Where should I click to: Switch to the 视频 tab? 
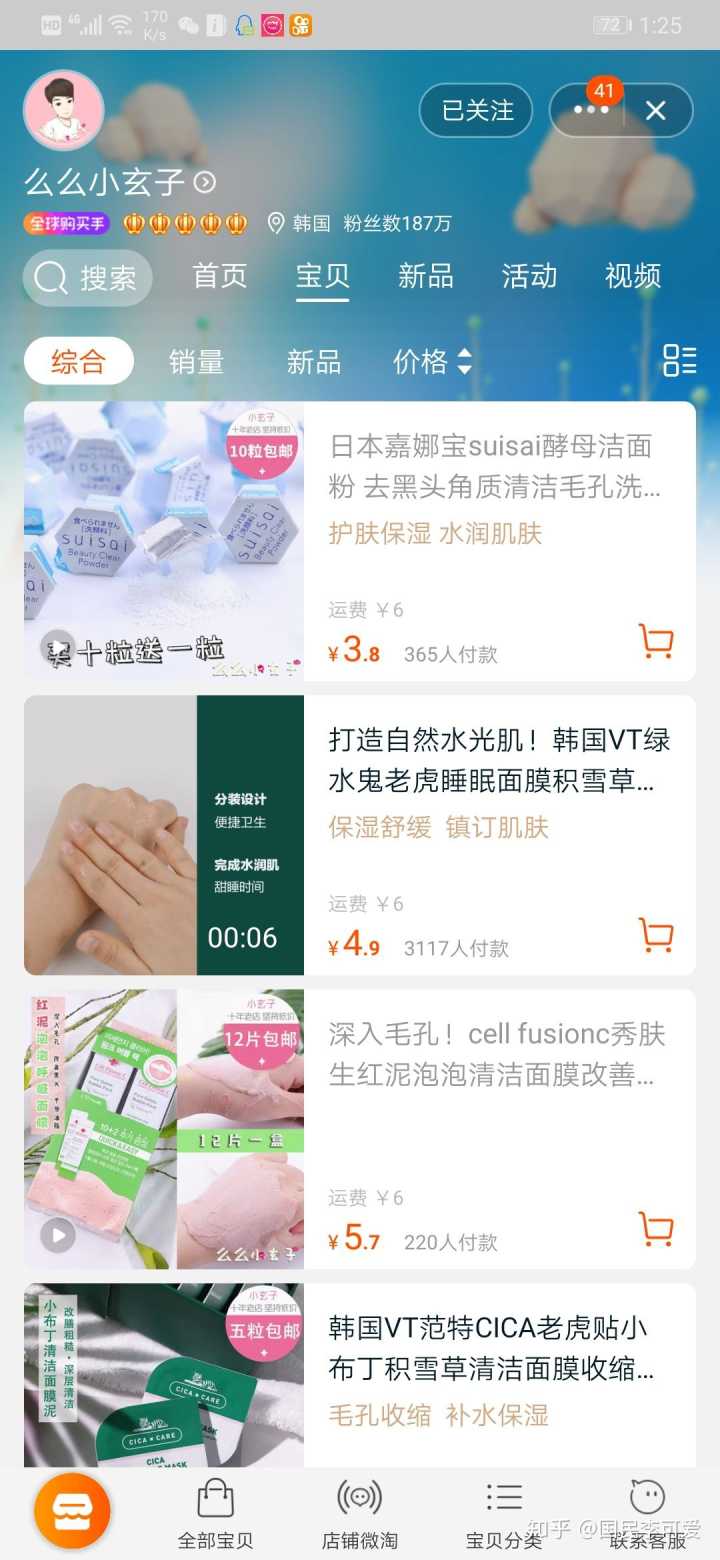(632, 276)
